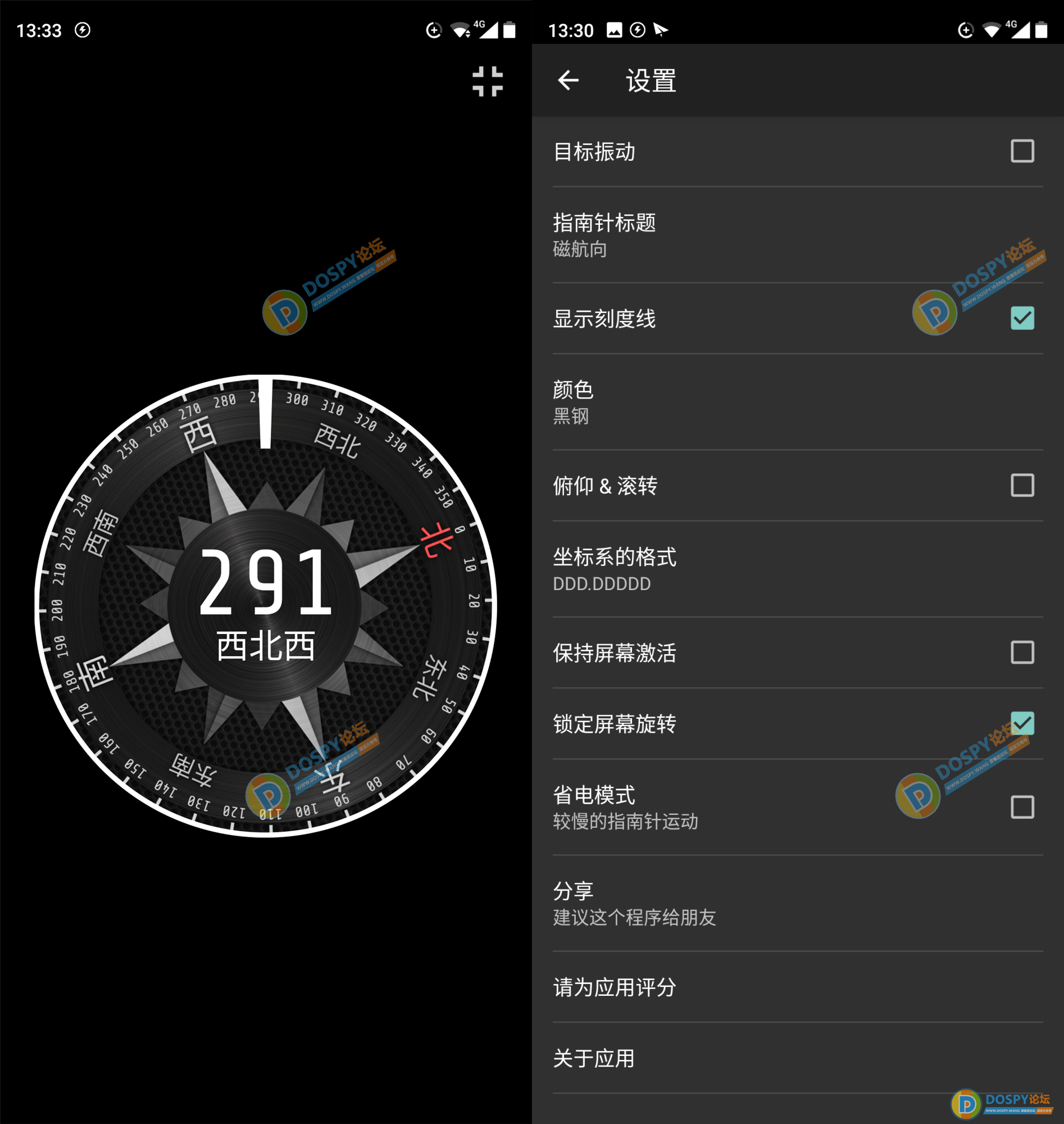Go back from the 设置 screen
The height and width of the screenshot is (1124, 1064).
[568, 80]
